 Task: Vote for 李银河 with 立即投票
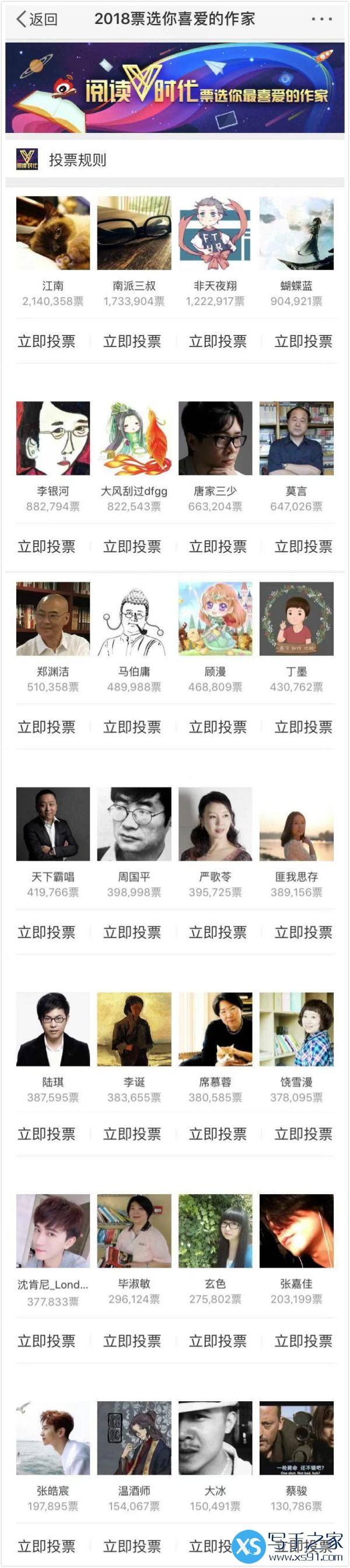[46, 547]
